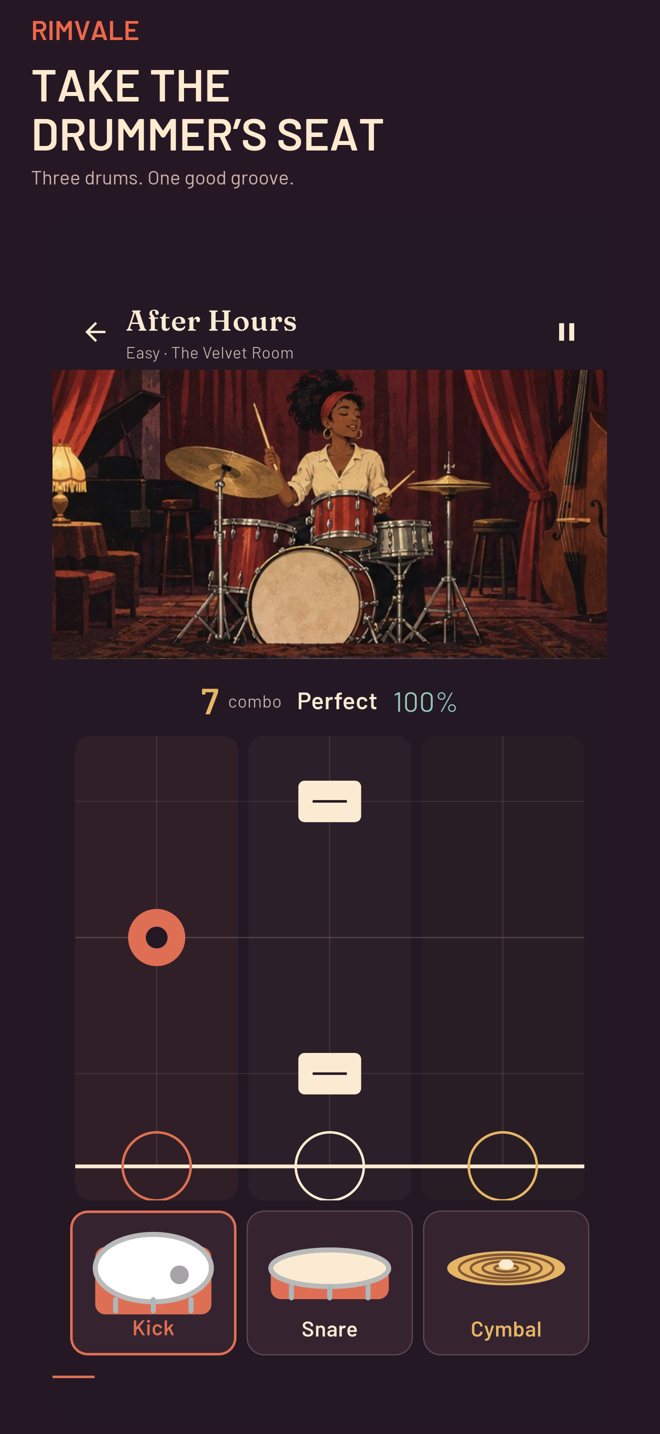The height and width of the screenshot is (1434, 660).
Task: Hit the Snare drum pad
Action: (x=329, y=1283)
